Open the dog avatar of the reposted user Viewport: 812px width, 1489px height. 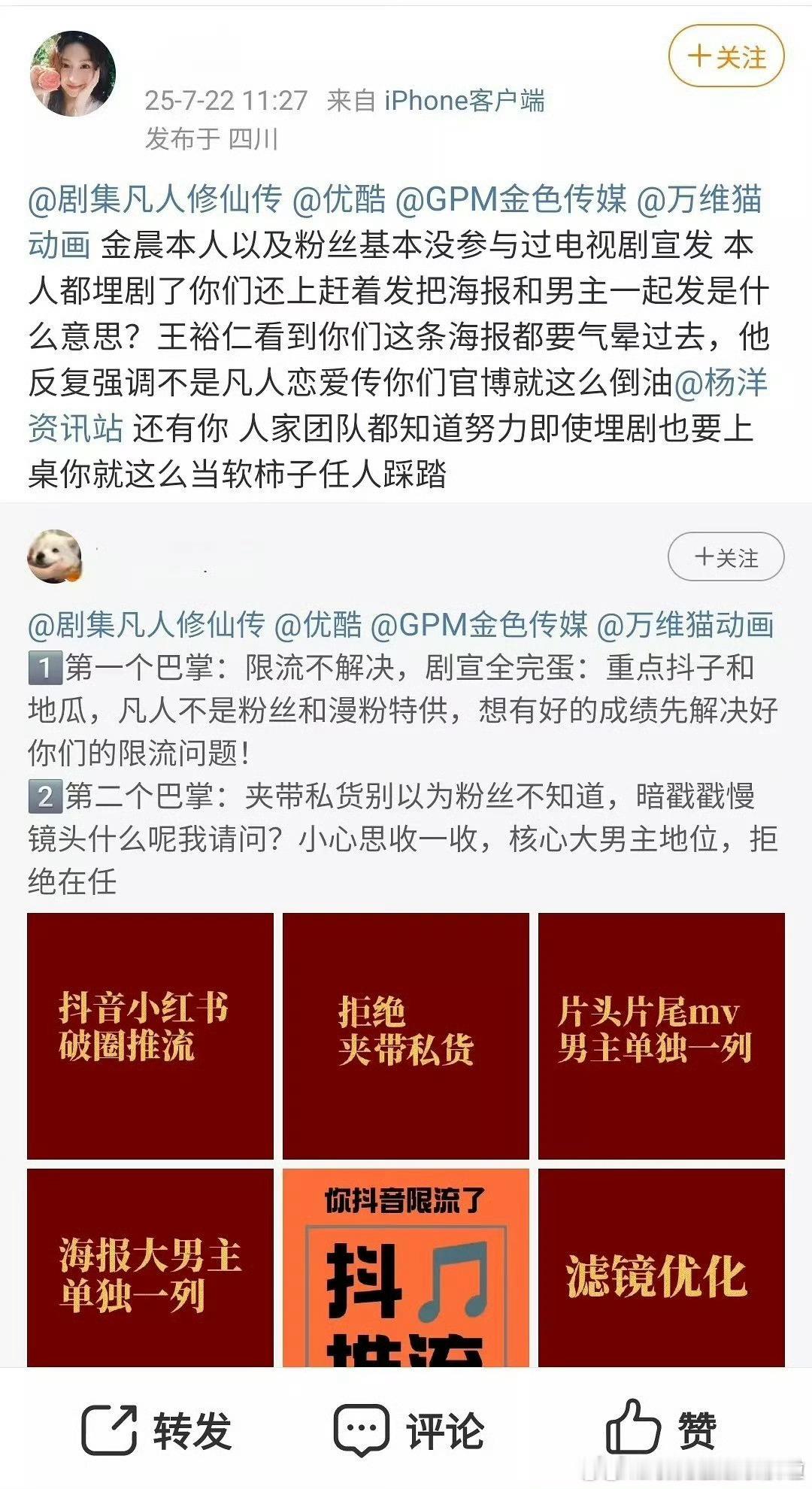coord(54,556)
